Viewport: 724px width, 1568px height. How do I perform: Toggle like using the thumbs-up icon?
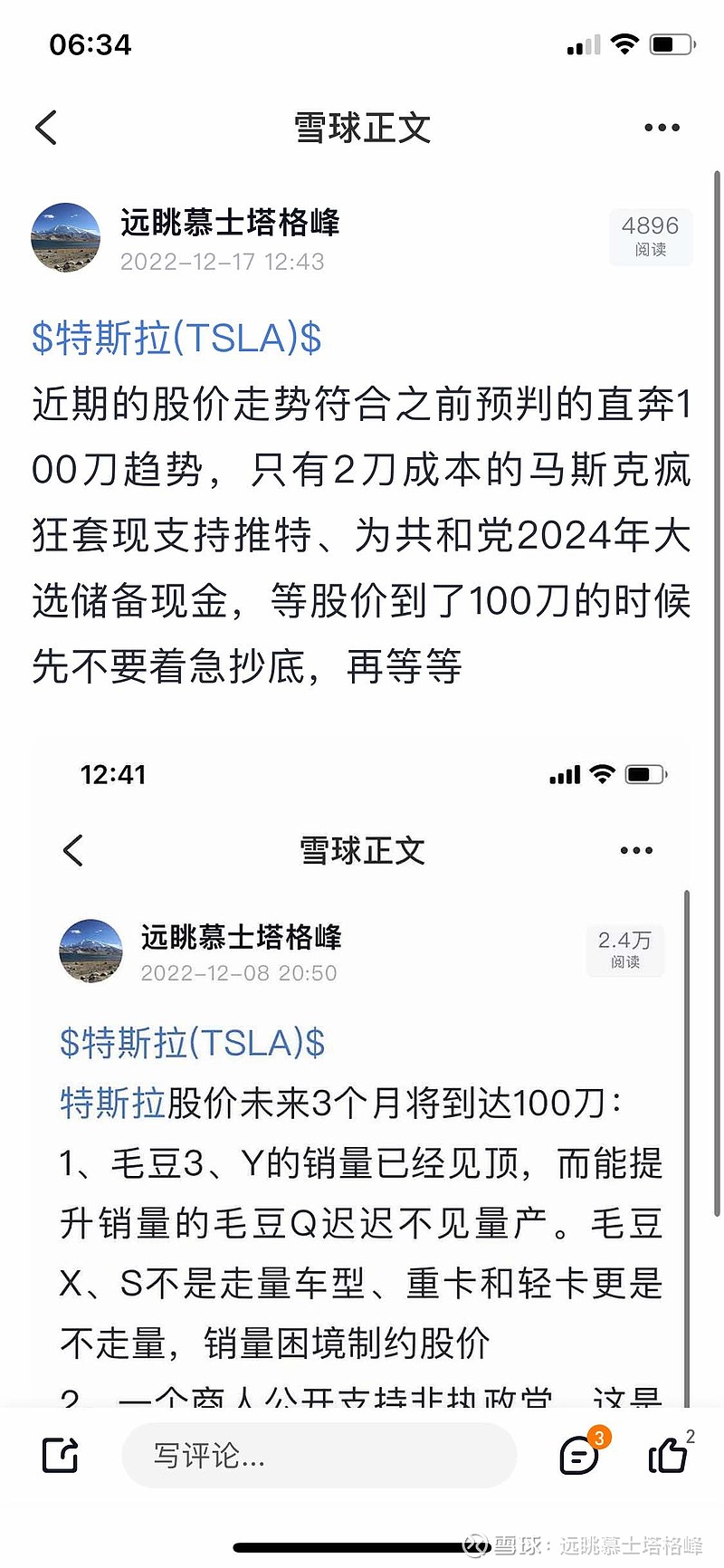(668, 1459)
